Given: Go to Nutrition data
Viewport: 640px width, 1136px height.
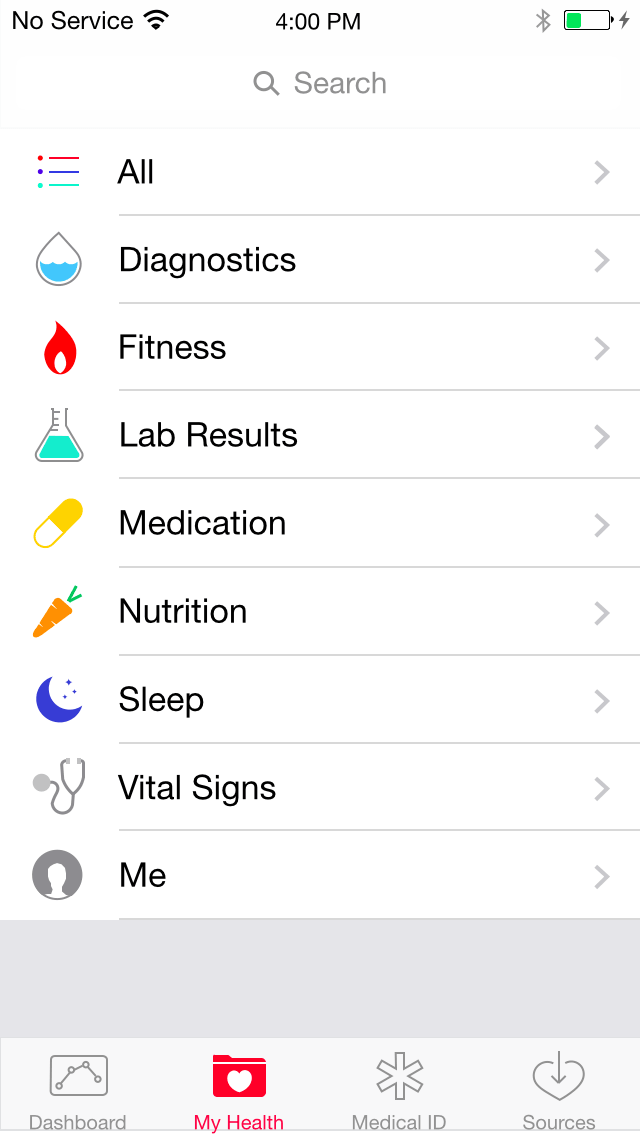Looking at the screenshot, I should [x=320, y=611].
